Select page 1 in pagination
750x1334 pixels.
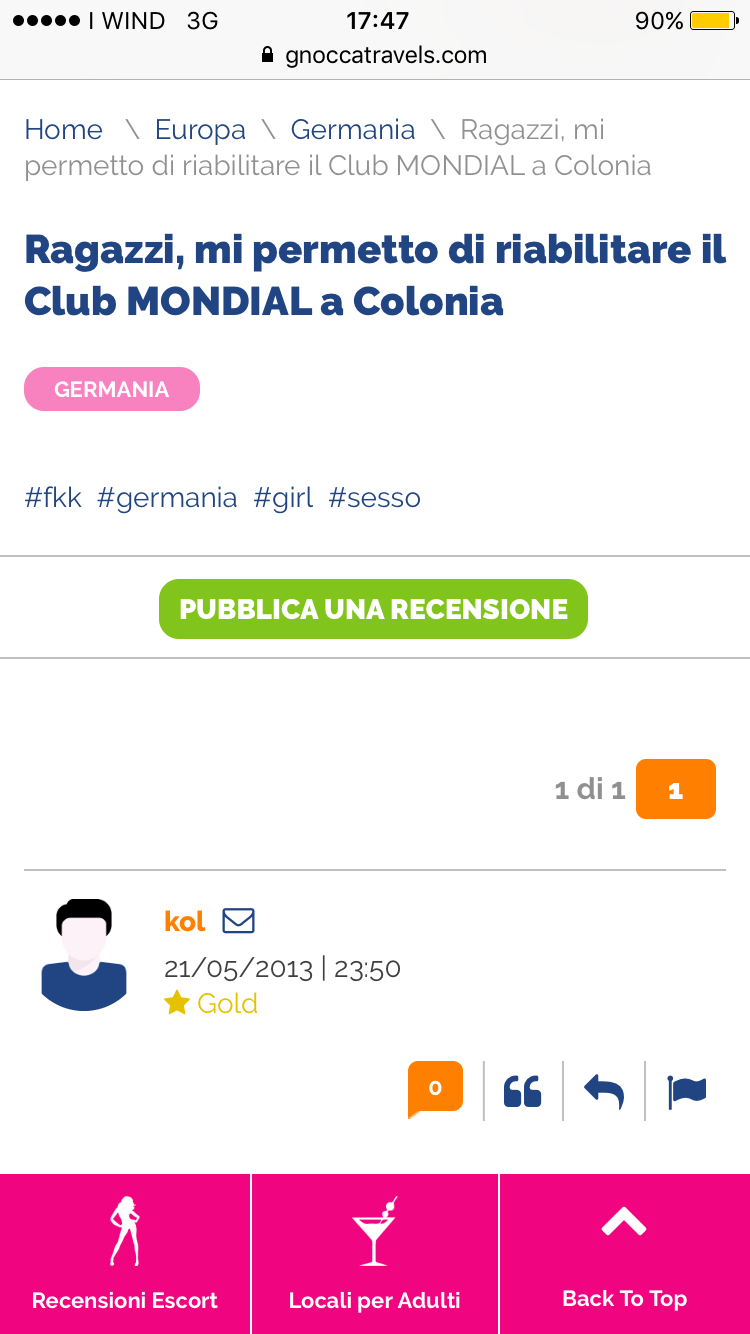tap(675, 789)
